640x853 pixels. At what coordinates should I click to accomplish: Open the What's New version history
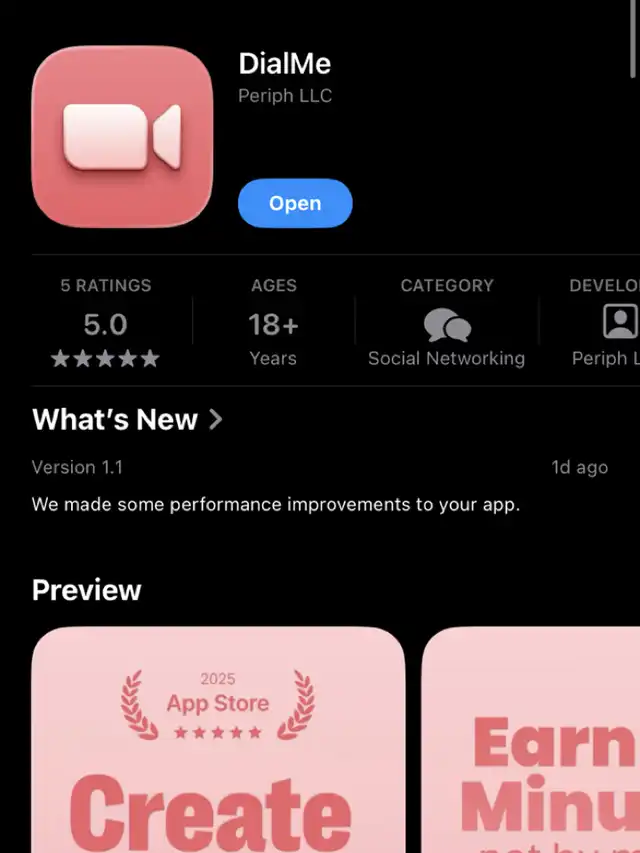point(127,419)
